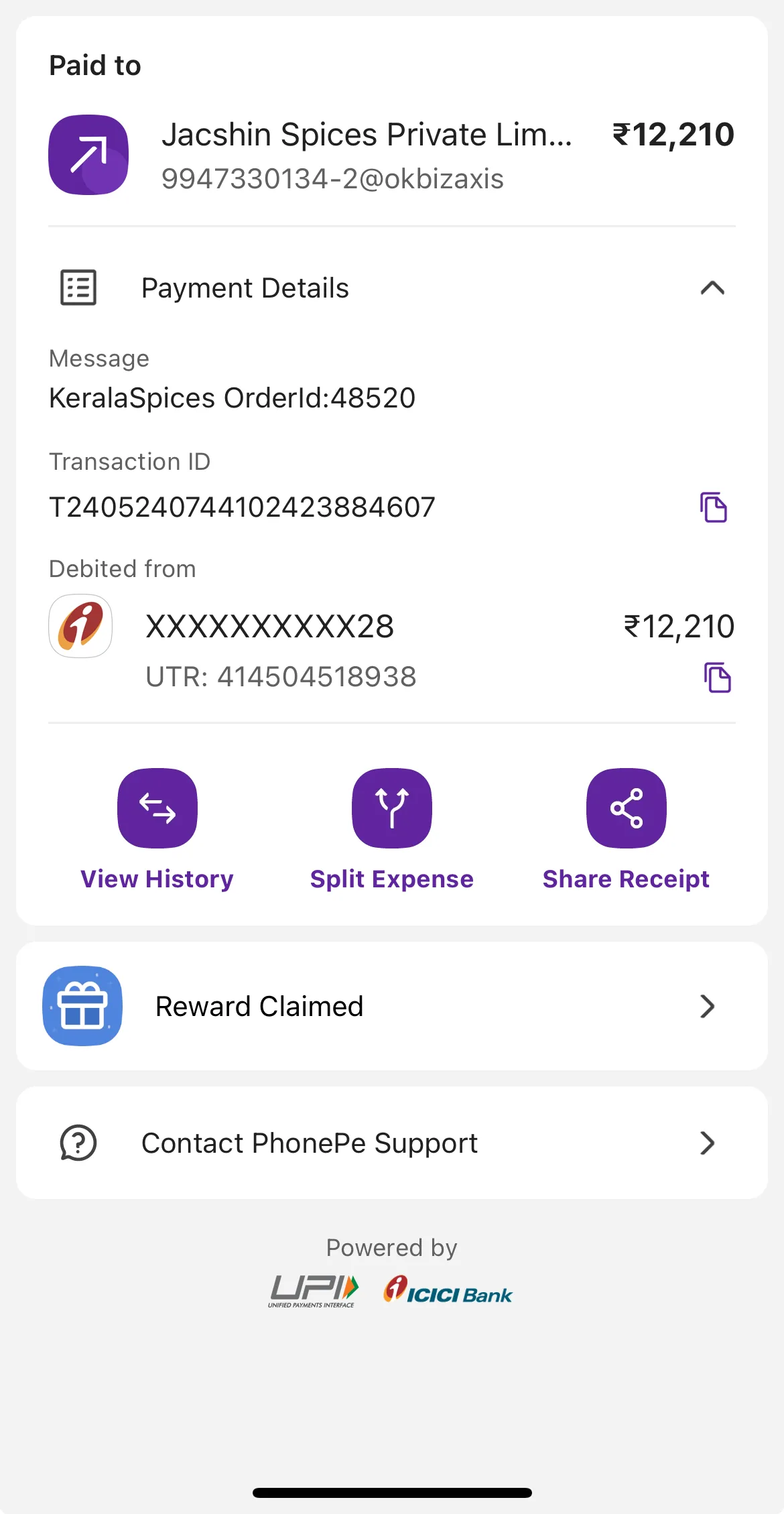Copy the Transaction ID
The image size is (784, 1514).
coord(714,507)
